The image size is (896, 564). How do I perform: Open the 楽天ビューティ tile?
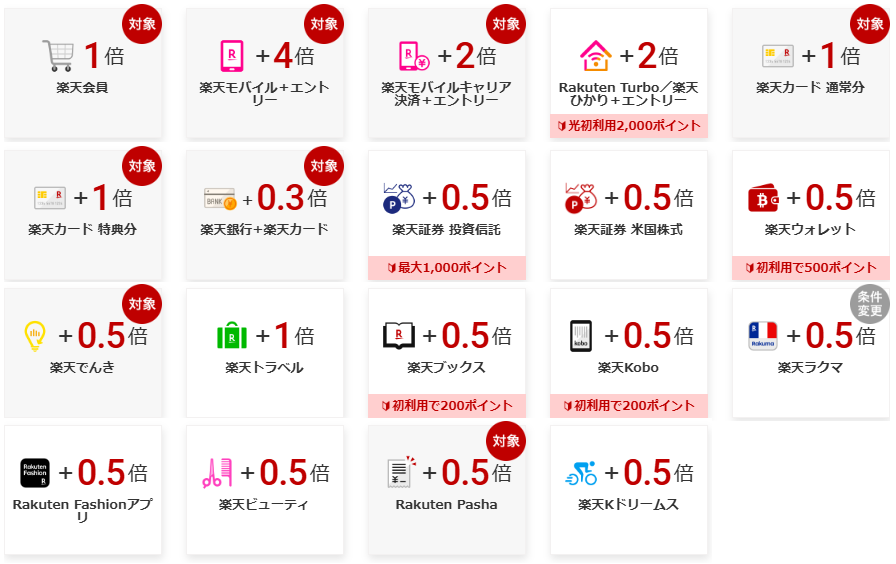(x=265, y=490)
